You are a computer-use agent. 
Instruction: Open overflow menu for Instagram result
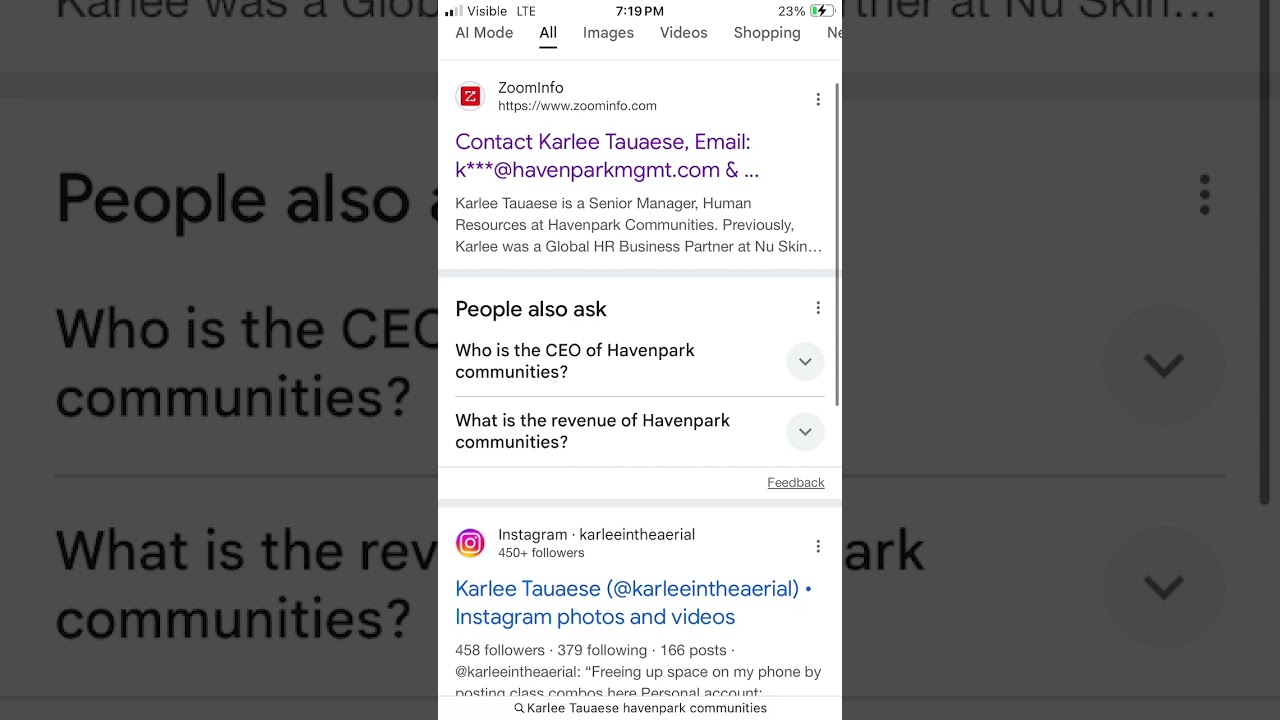(x=818, y=546)
